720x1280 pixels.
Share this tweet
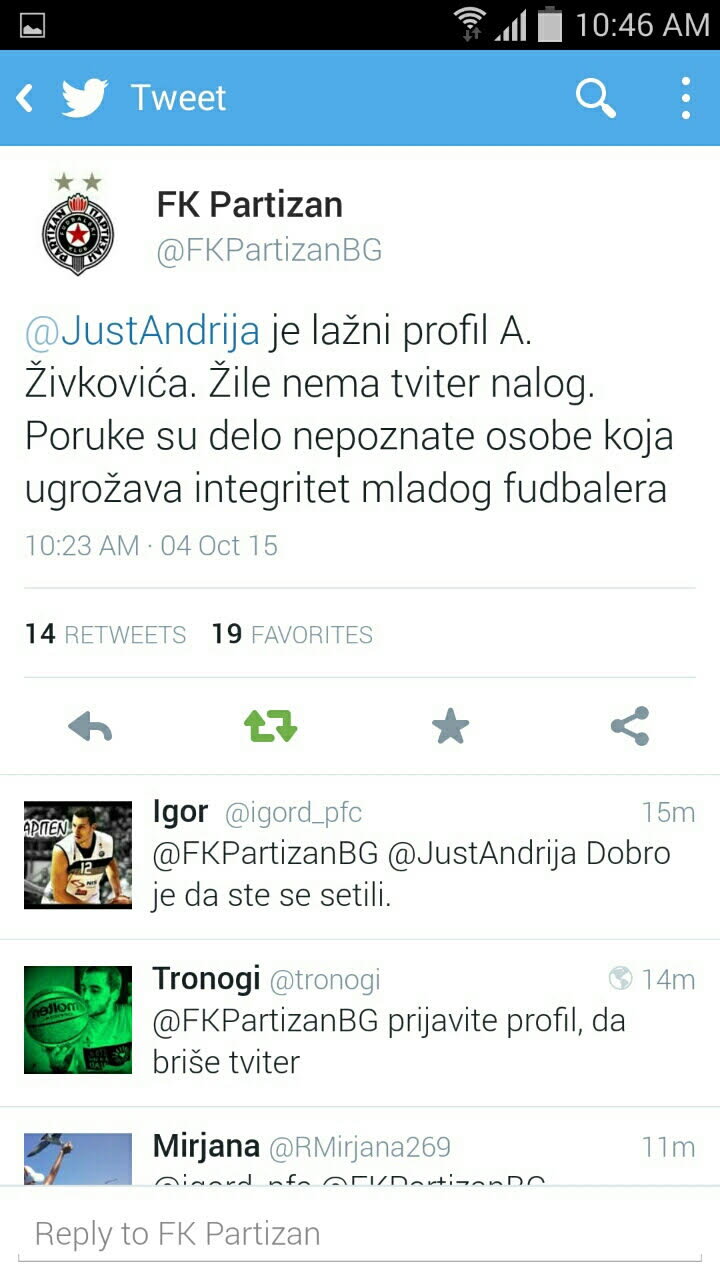point(630,727)
